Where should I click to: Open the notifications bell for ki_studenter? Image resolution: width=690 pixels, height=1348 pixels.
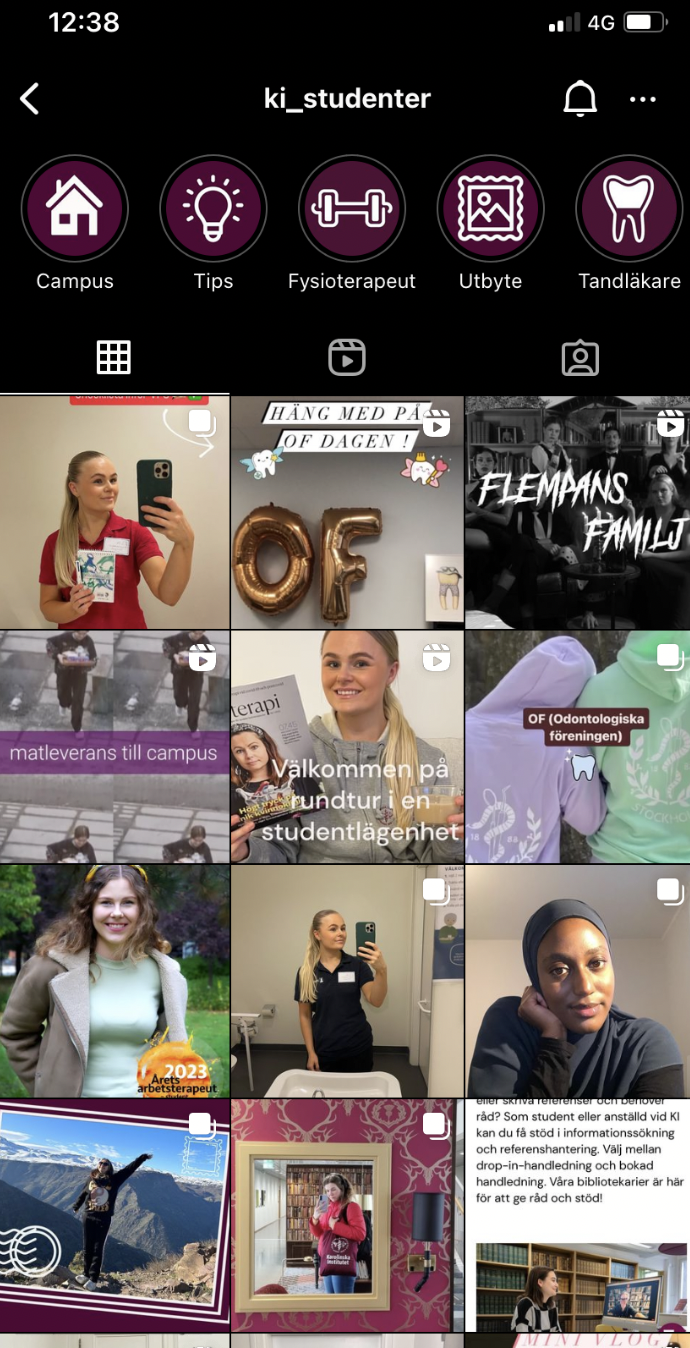pyautogui.click(x=580, y=99)
